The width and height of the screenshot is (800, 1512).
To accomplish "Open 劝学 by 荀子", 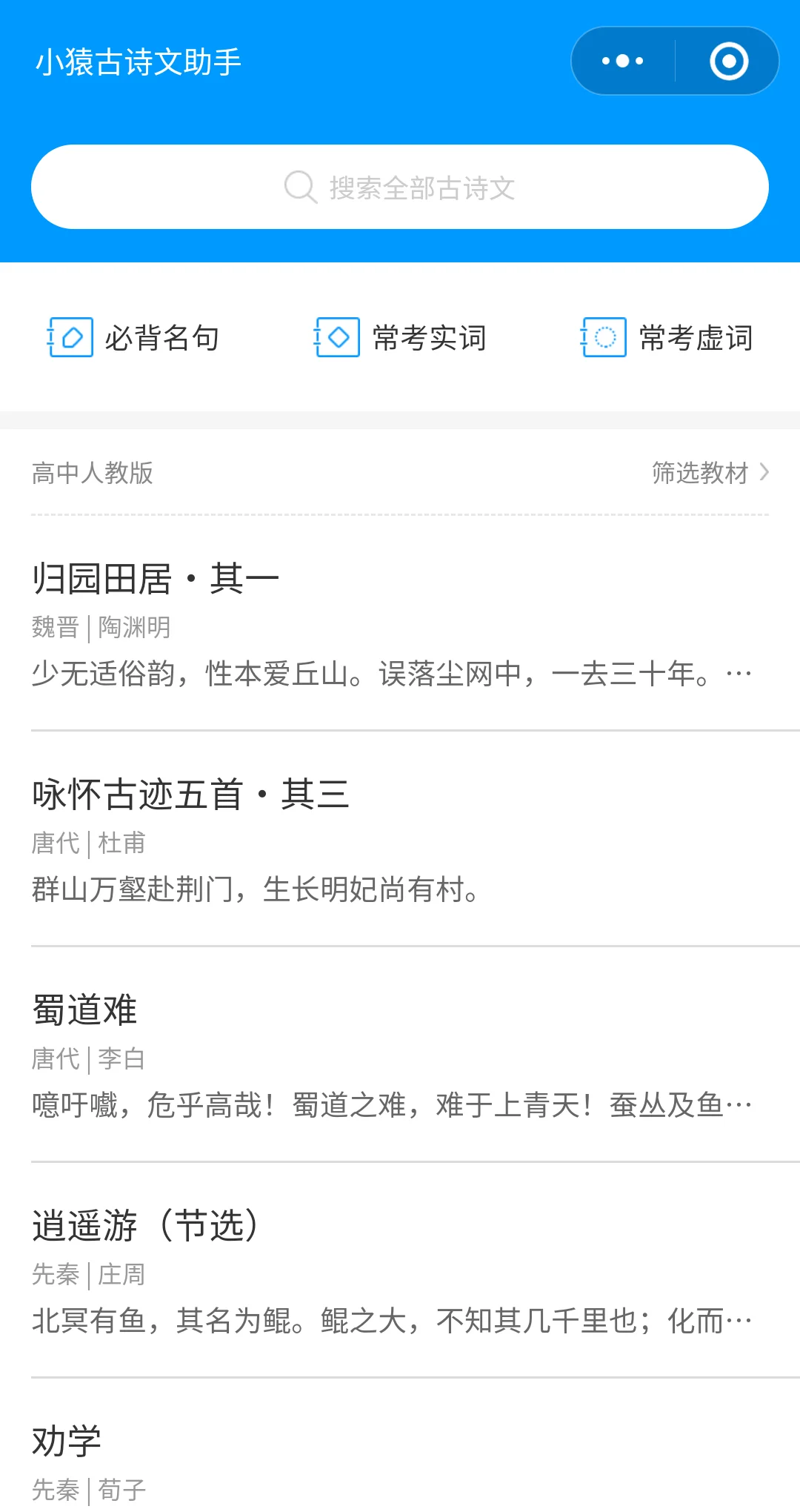I will [400, 1460].
